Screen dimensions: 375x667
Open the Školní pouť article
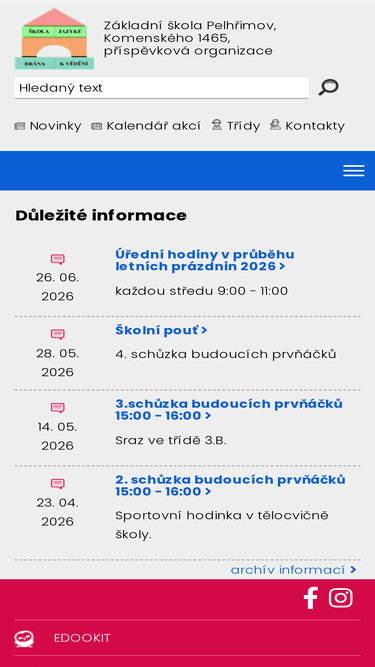161,331
